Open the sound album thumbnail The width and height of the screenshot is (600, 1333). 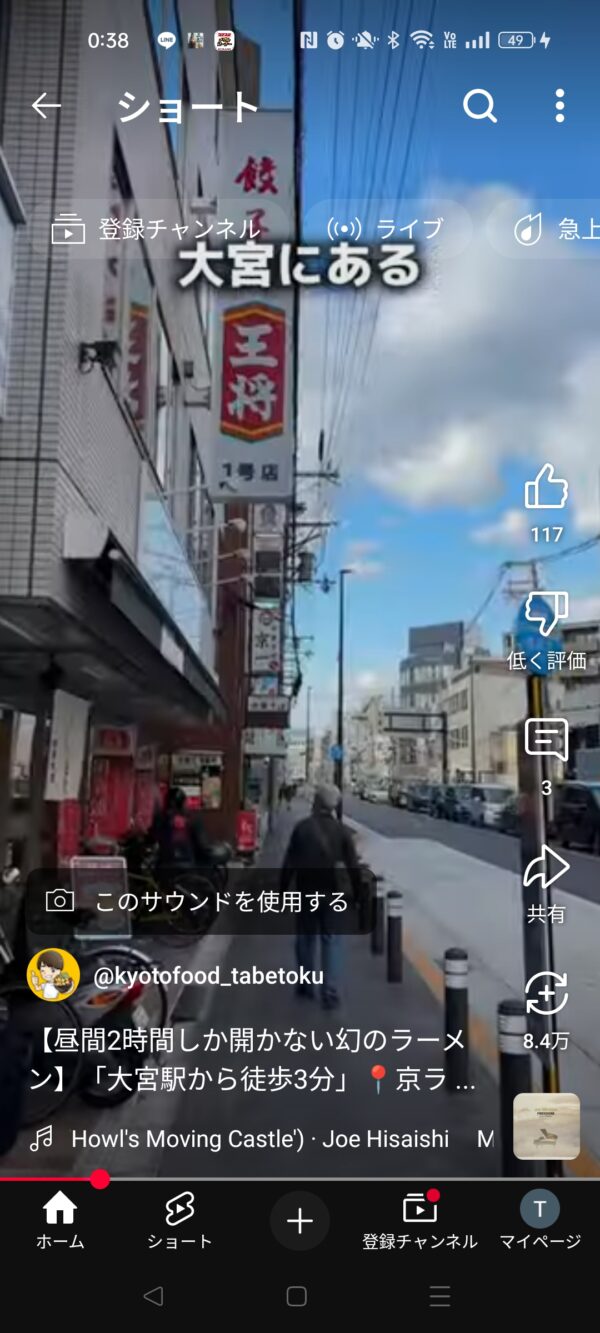(x=546, y=1126)
